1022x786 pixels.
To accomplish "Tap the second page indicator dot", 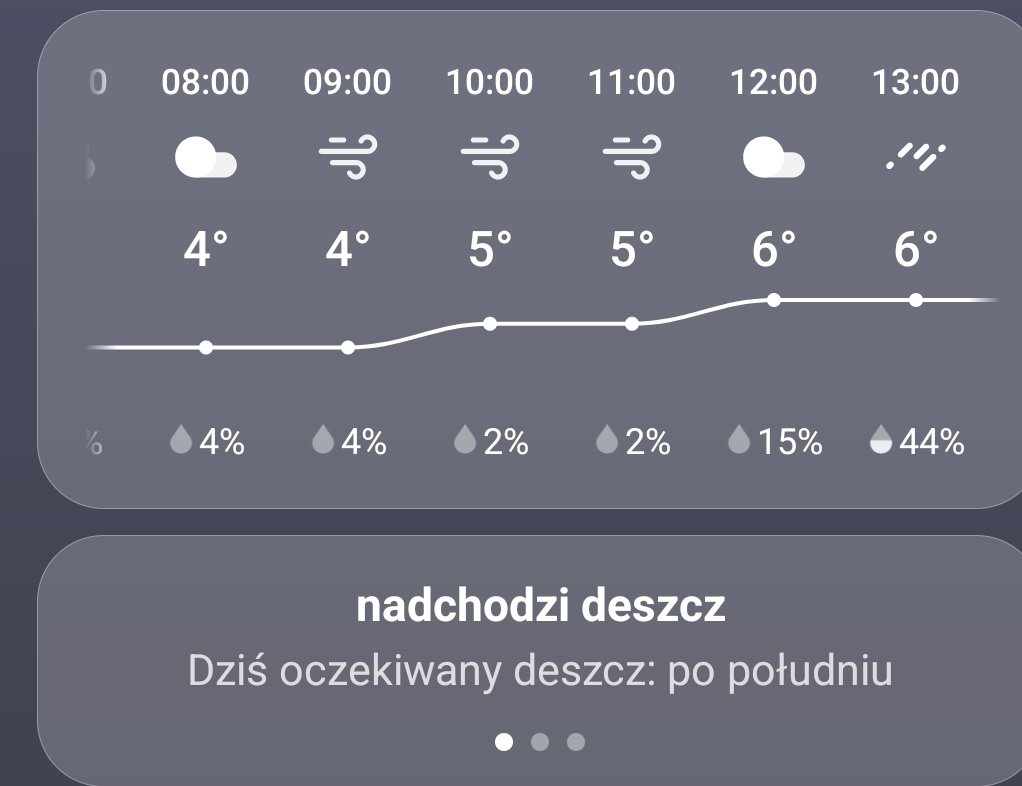I will coord(540,742).
